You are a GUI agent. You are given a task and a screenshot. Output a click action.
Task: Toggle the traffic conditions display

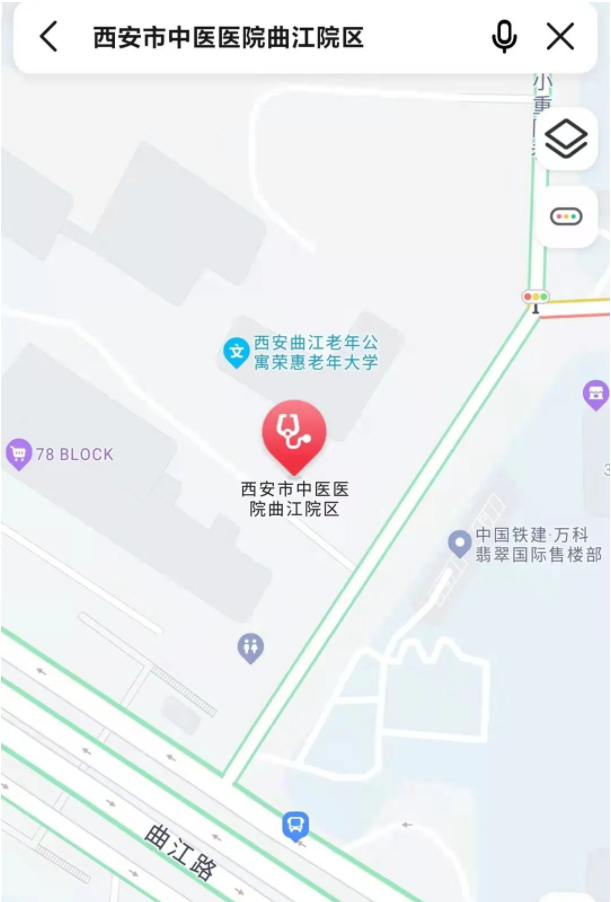[566, 216]
